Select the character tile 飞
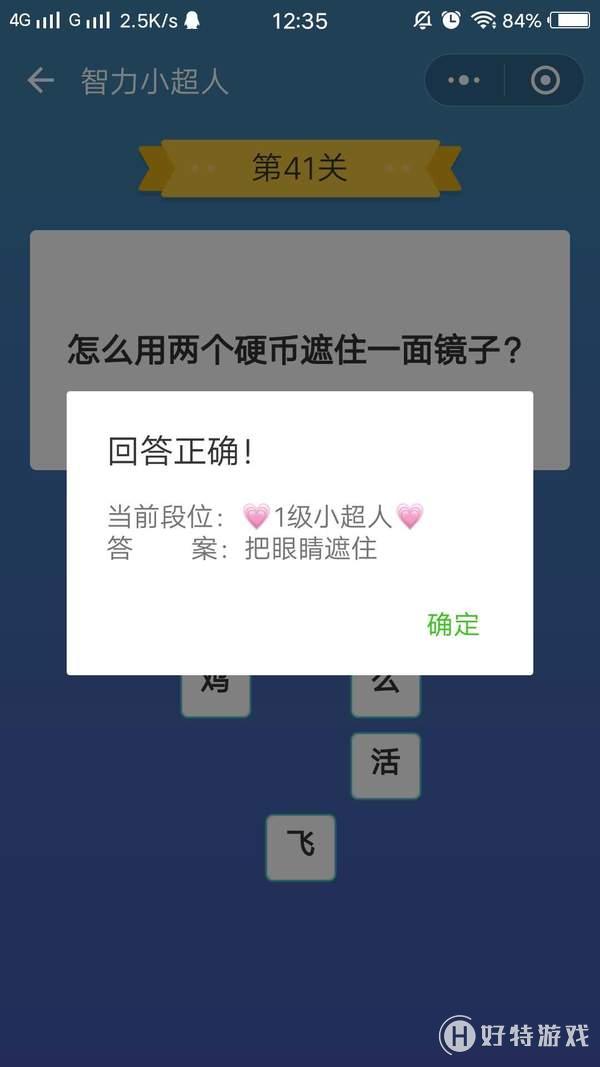This screenshot has height=1067, width=600. tap(300, 846)
